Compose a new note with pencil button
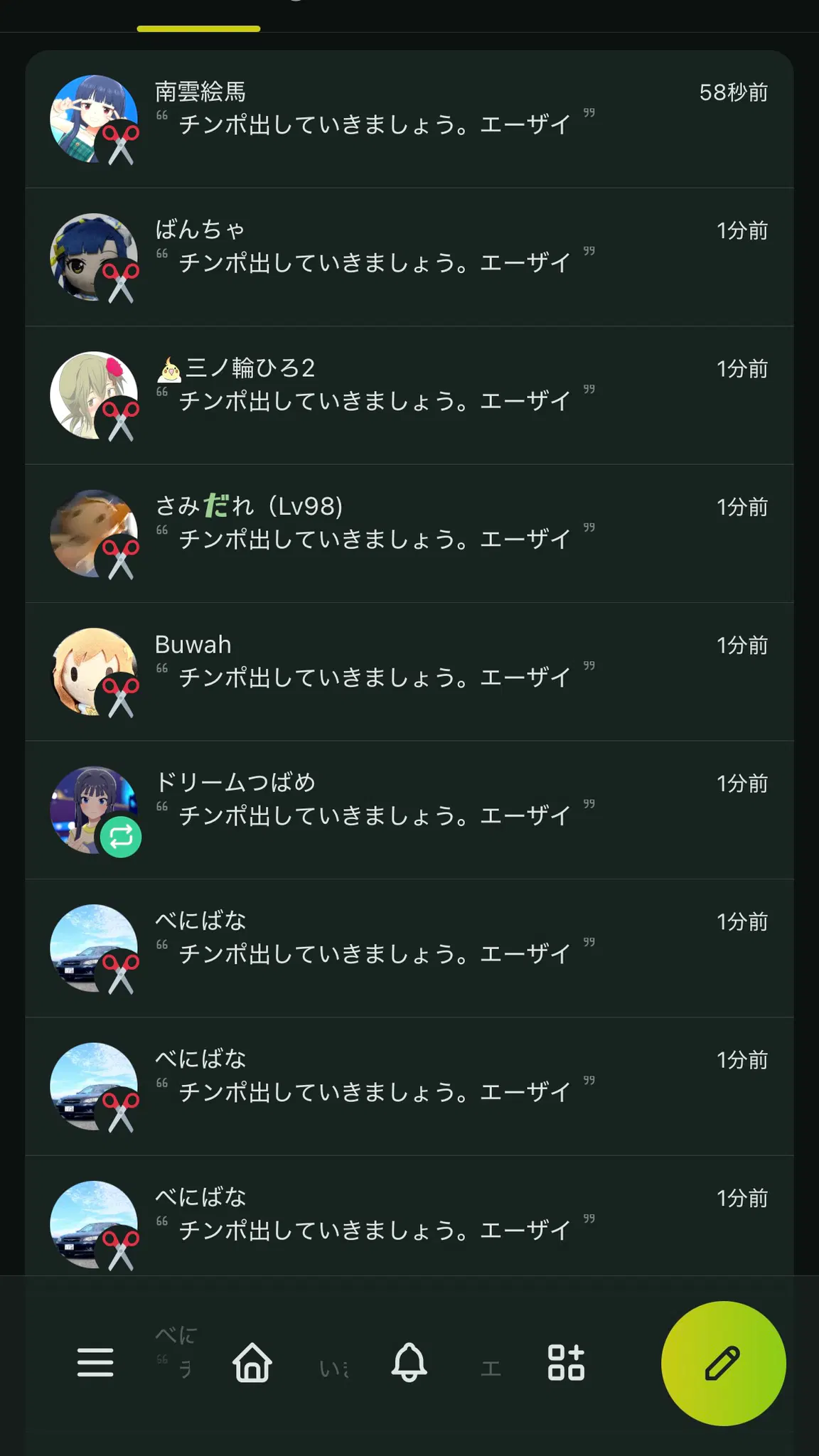Screen dimensions: 819x1456 pos(723,1363)
